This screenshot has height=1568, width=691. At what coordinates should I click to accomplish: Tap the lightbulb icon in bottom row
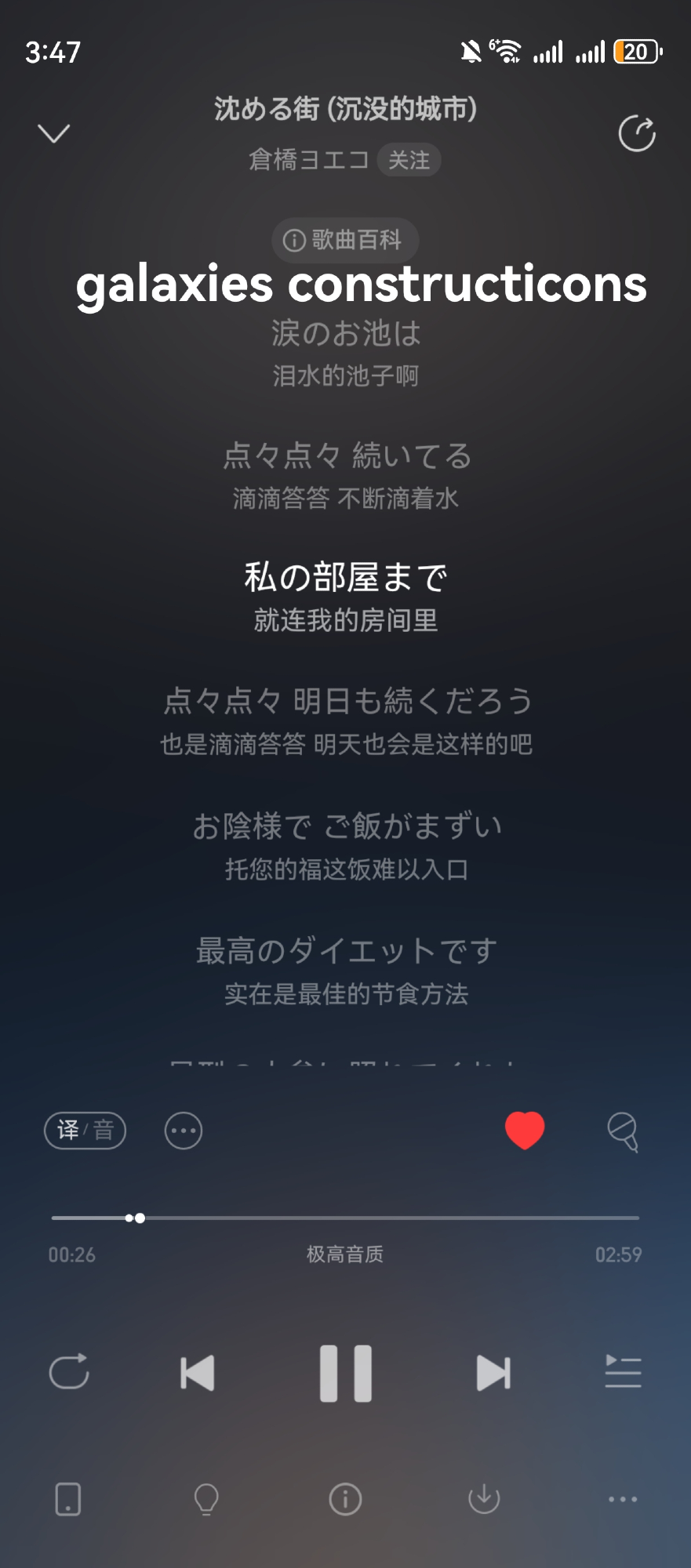[x=206, y=1499]
